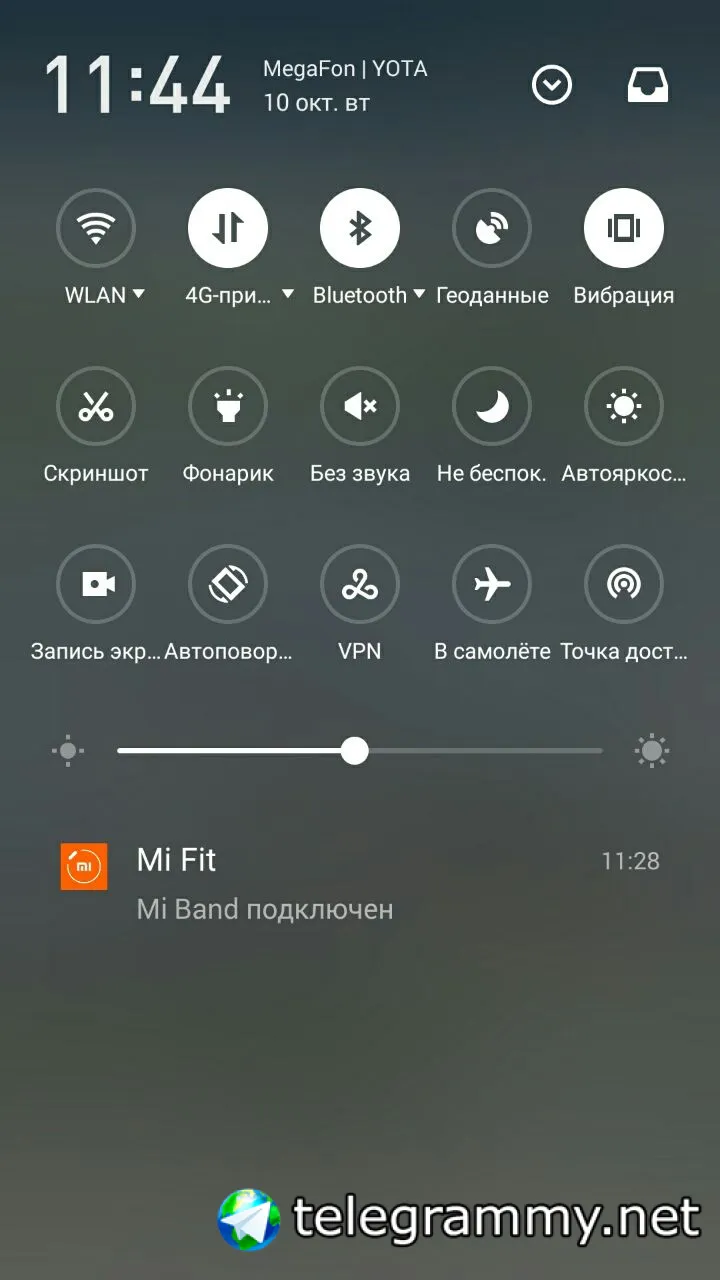Toggle the WLAN quick setting

tap(96, 229)
